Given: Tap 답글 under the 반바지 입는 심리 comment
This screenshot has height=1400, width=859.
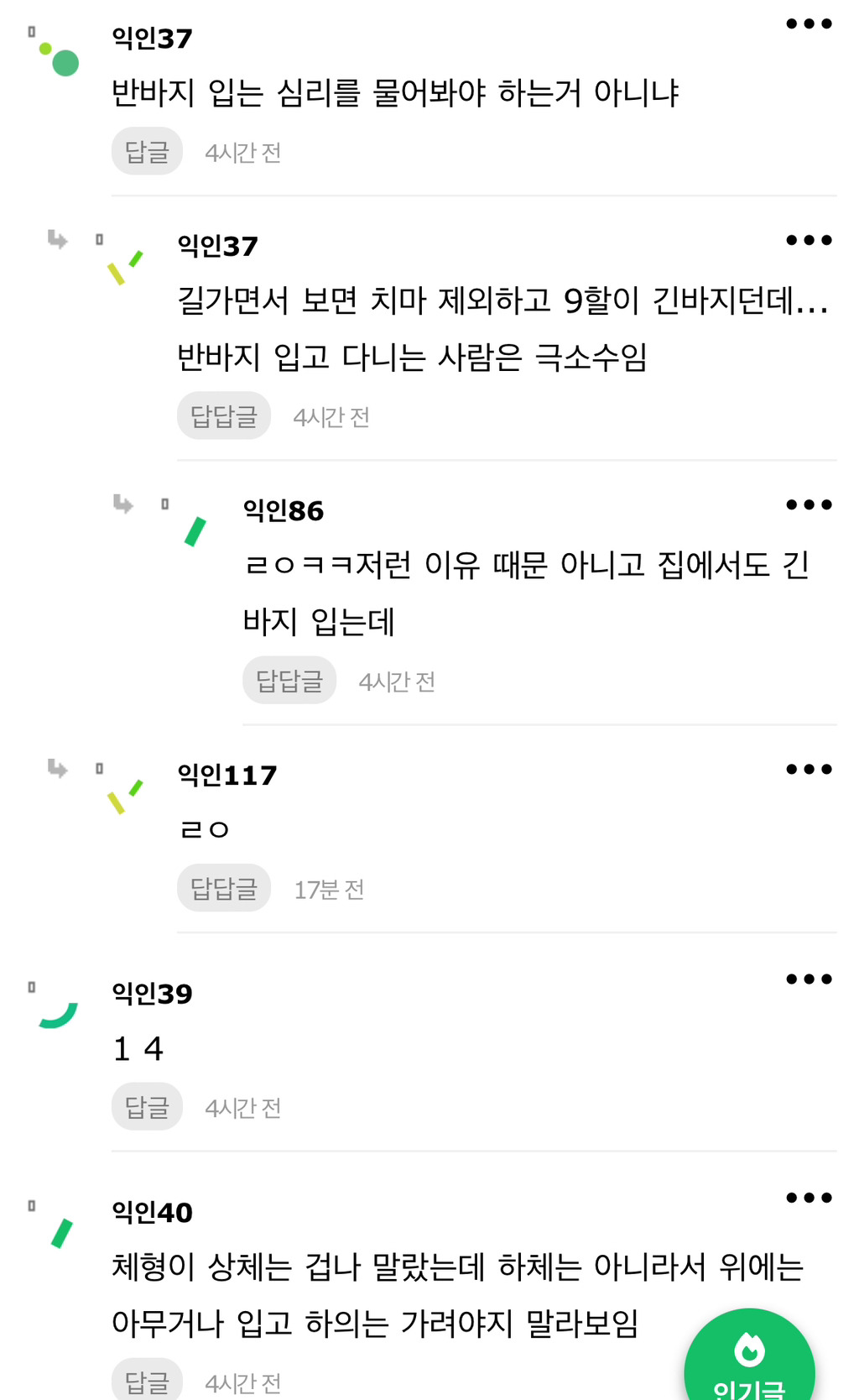Looking at the screenshot, I should 147,151.
